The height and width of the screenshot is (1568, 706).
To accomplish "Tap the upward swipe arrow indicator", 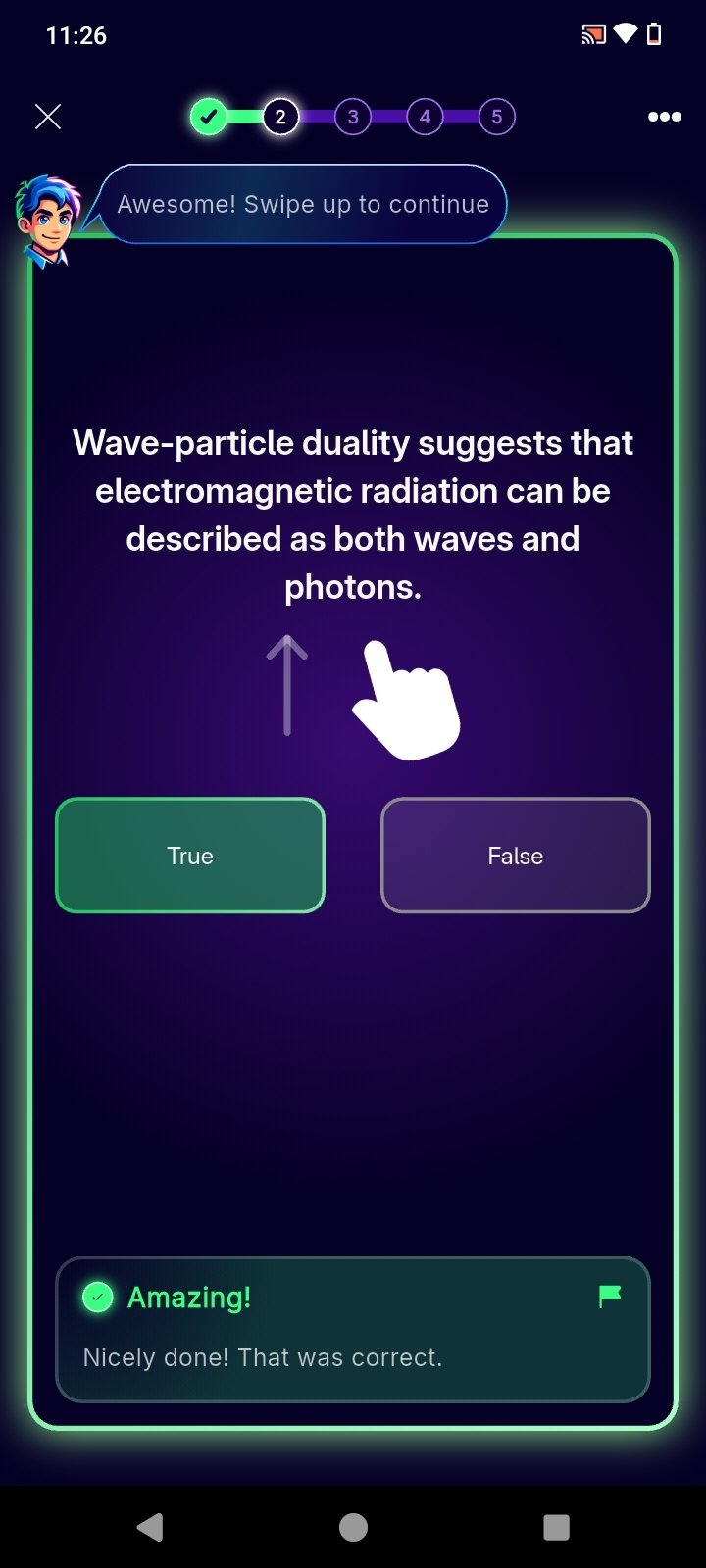I will click(286, 684).
